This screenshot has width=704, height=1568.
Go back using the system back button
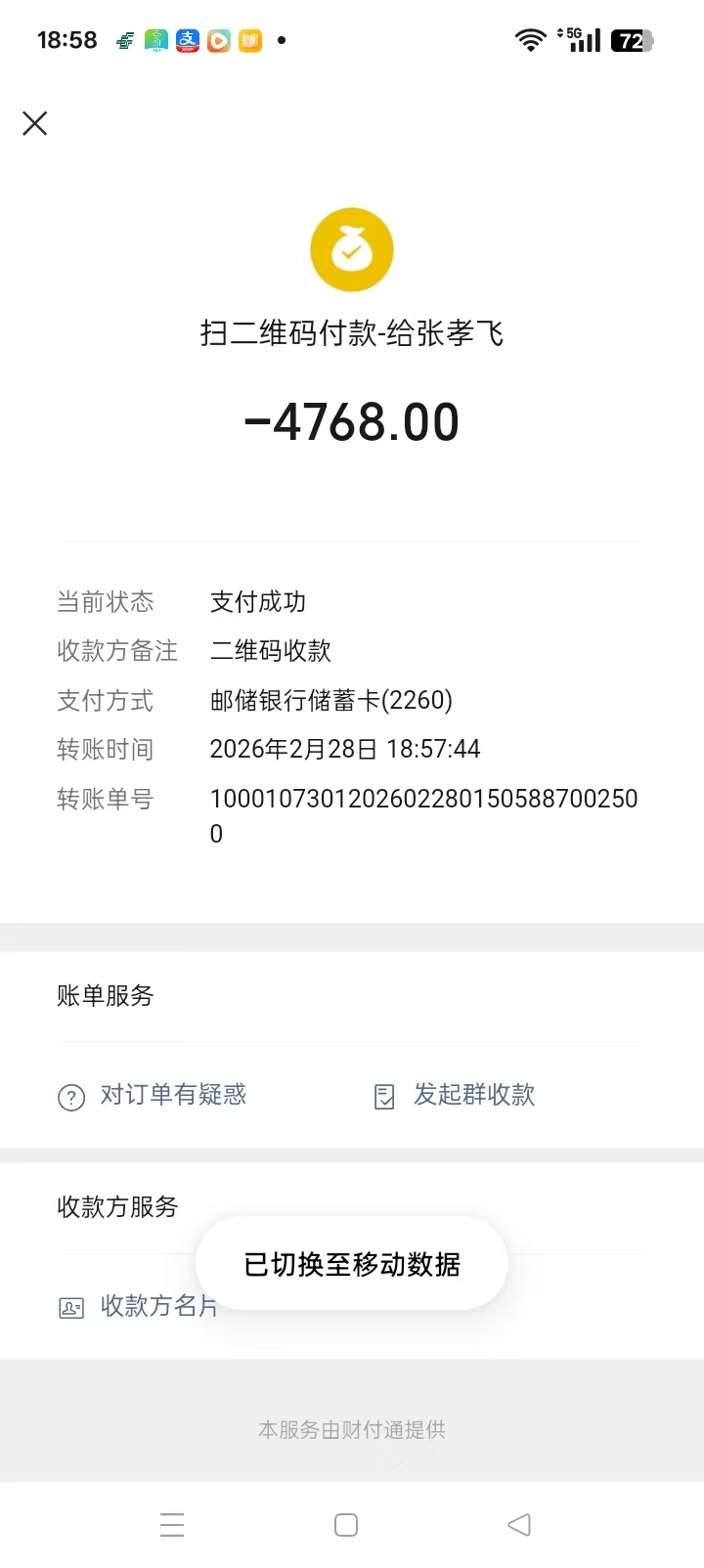tap(519, 1525)
